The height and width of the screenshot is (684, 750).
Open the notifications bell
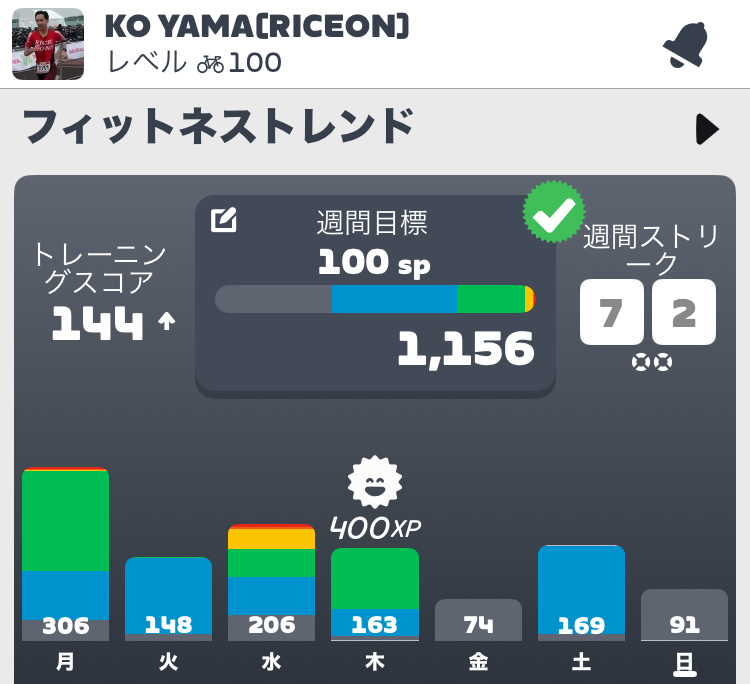[685, 44]
